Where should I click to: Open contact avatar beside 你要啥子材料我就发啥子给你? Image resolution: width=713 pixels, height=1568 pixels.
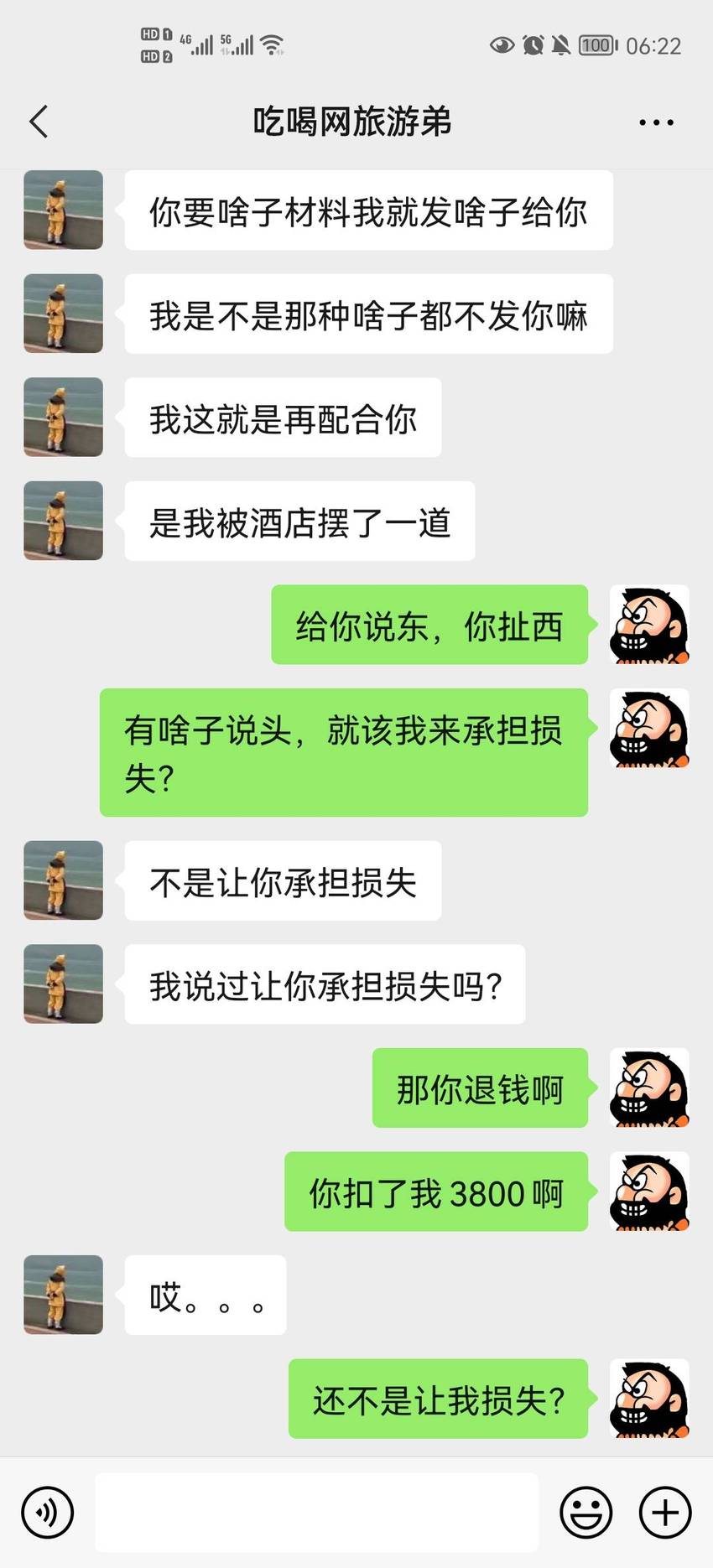tap(63, 210)
